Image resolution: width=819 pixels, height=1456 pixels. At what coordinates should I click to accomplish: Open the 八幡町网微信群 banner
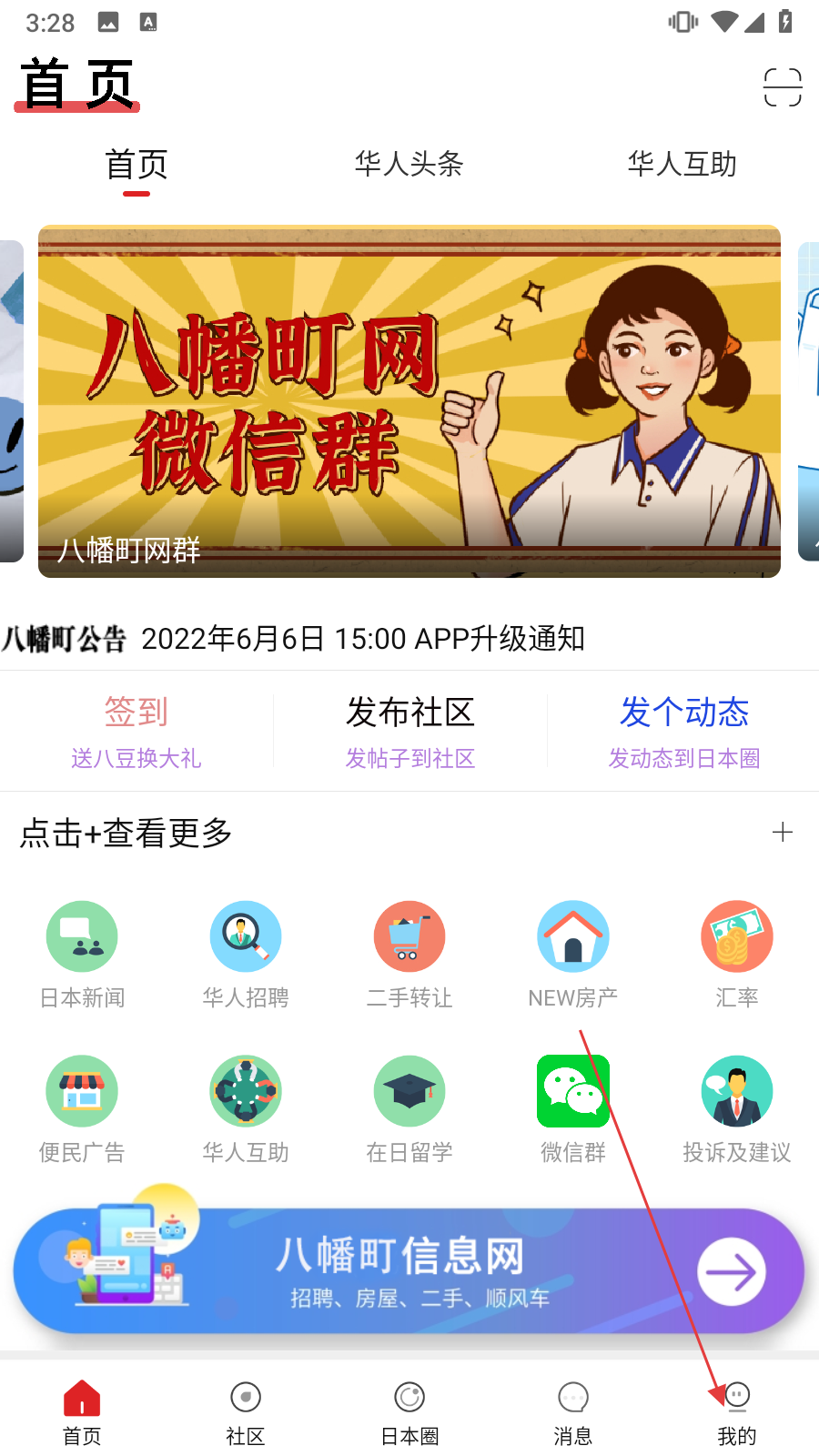[x=409, y=401]
